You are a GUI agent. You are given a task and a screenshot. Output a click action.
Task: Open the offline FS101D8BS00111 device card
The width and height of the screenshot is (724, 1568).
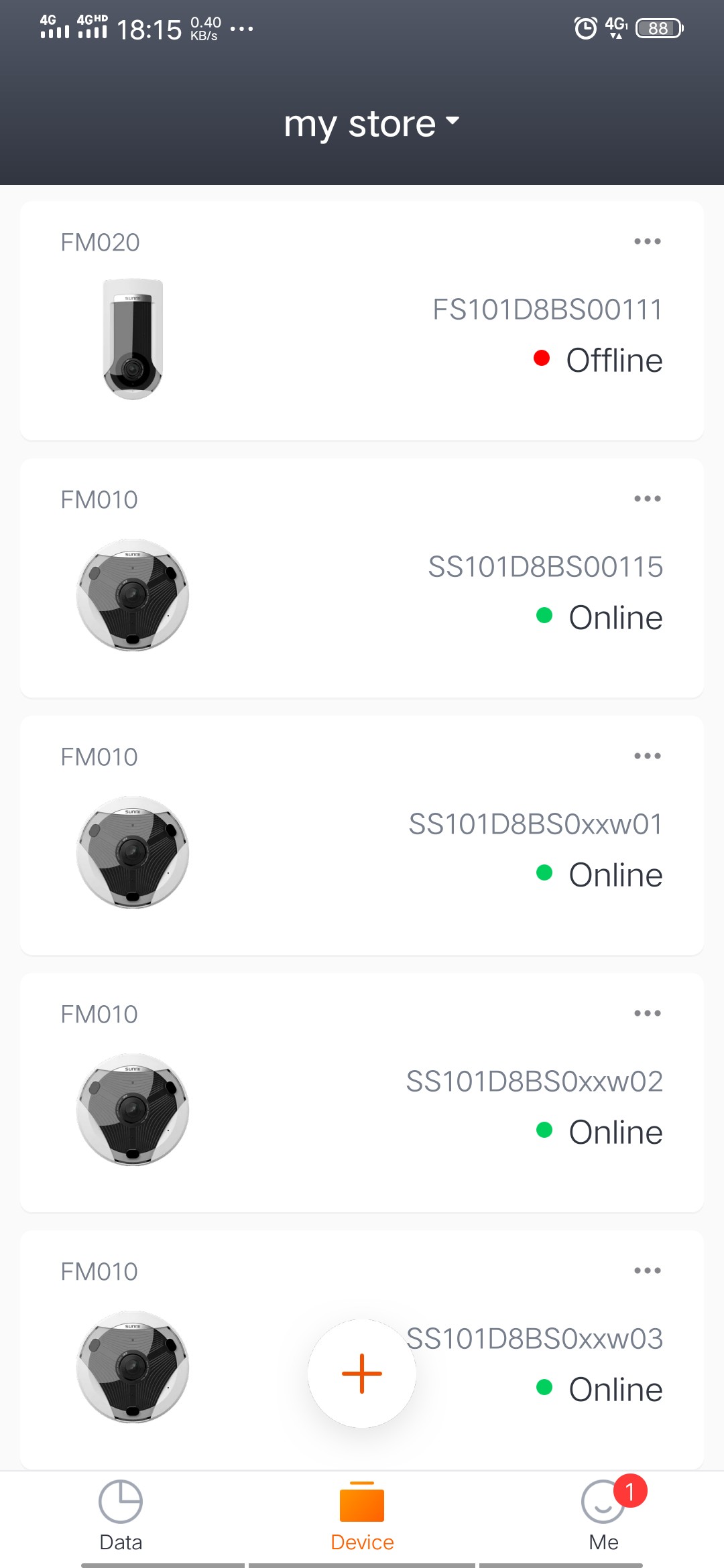(362, 321)
